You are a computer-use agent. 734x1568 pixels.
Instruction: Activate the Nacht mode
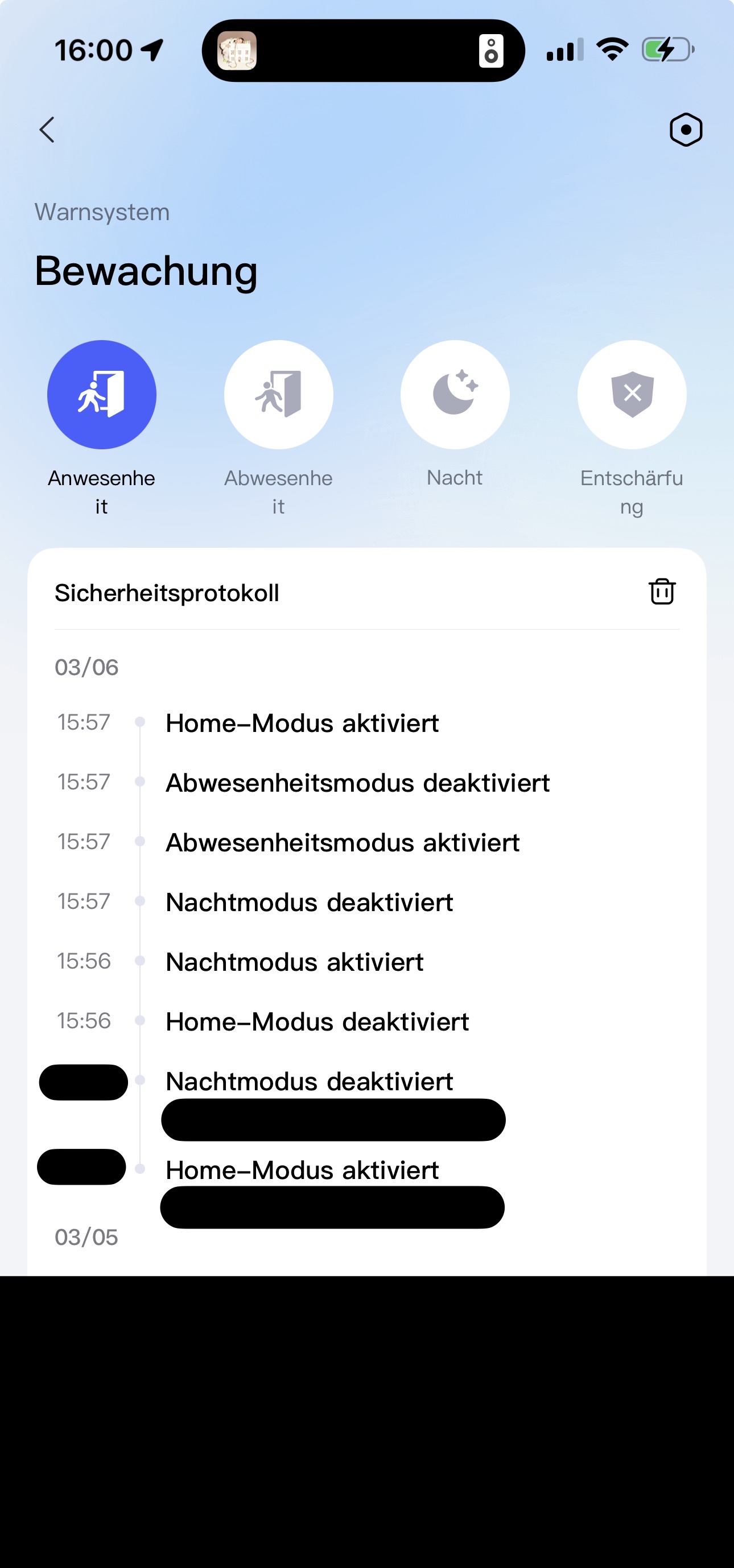455,395
